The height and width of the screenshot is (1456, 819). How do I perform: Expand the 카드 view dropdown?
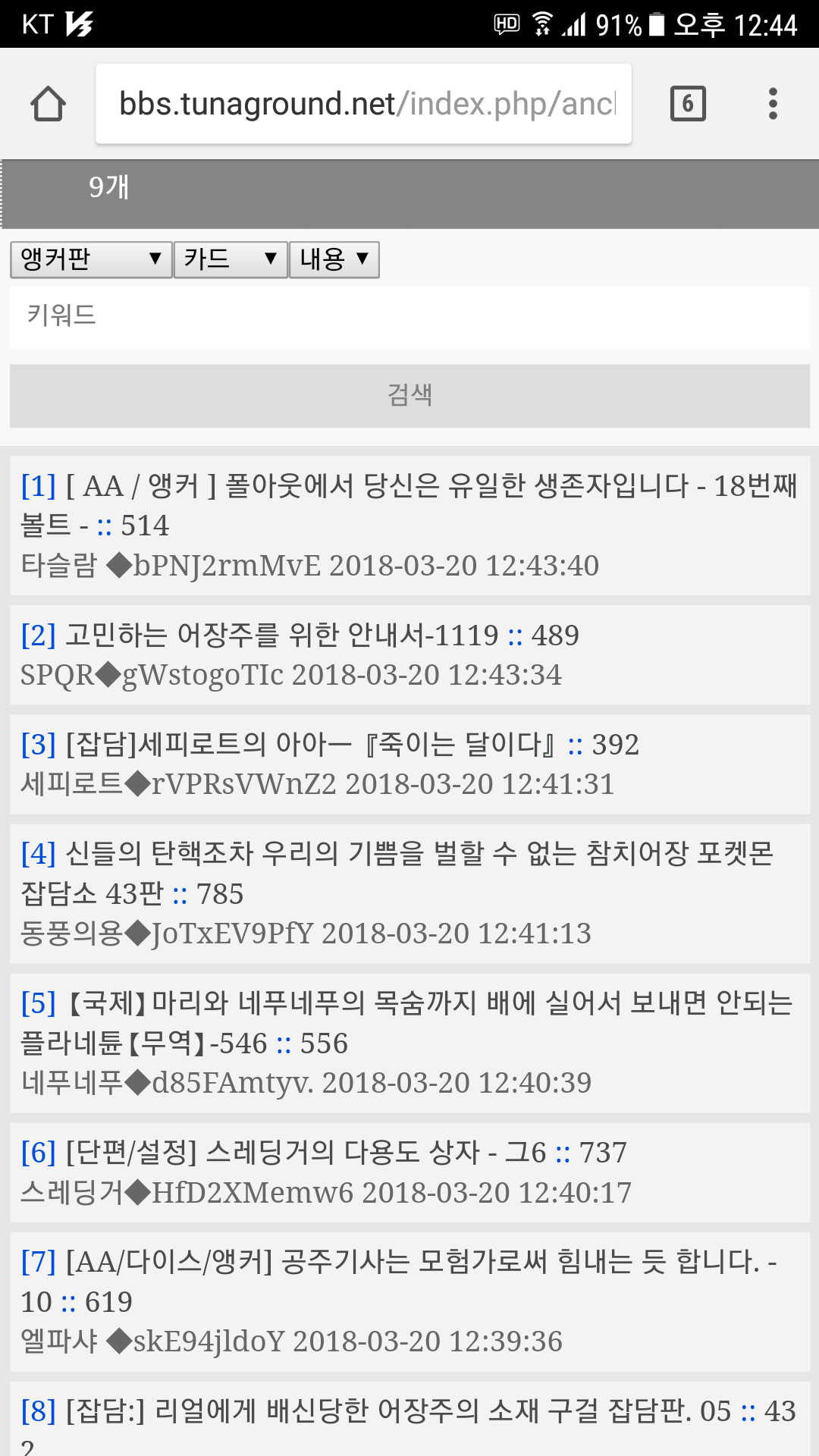[231, 260]
